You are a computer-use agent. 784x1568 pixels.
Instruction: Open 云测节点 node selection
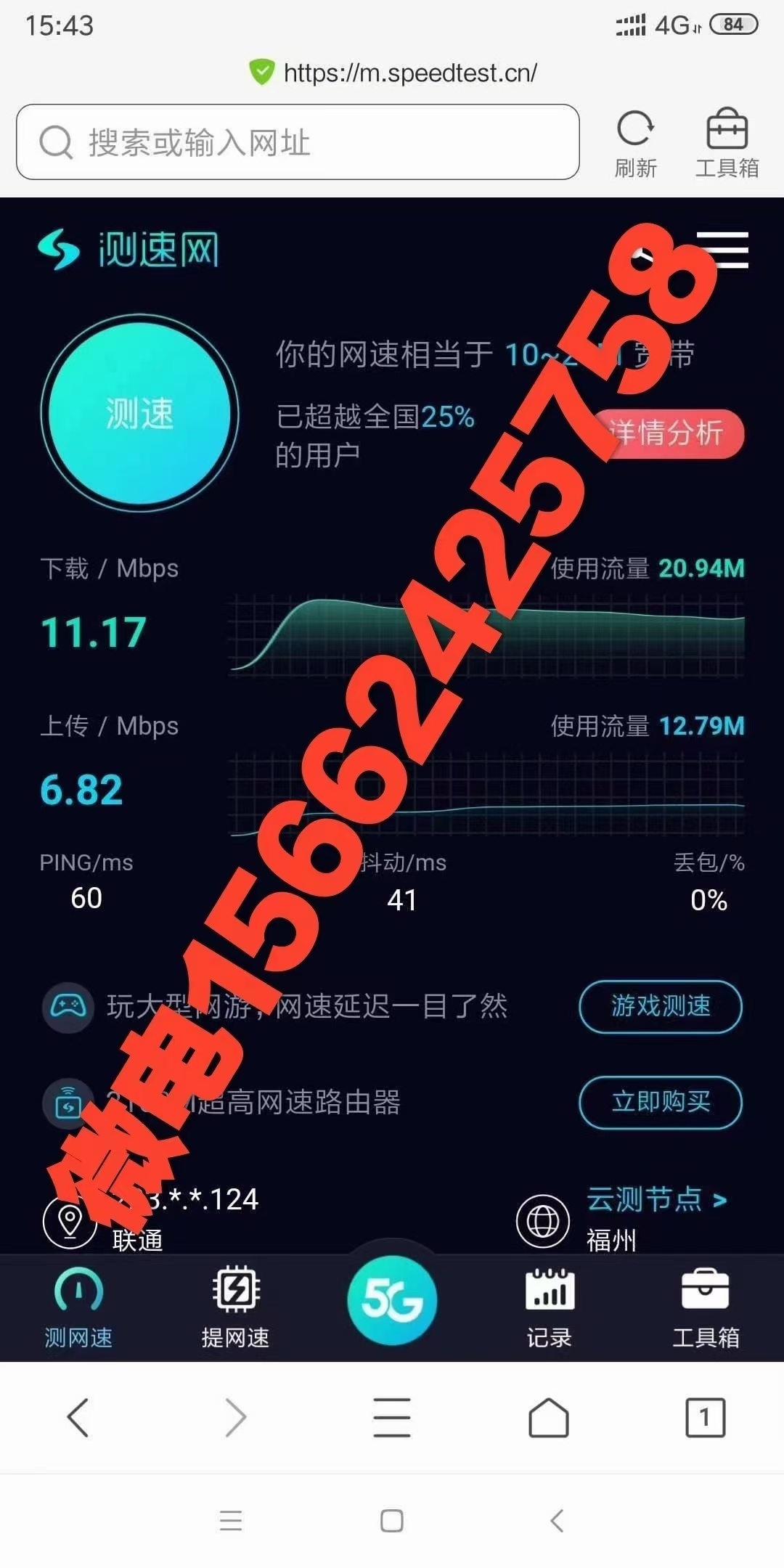(657, 1199)
